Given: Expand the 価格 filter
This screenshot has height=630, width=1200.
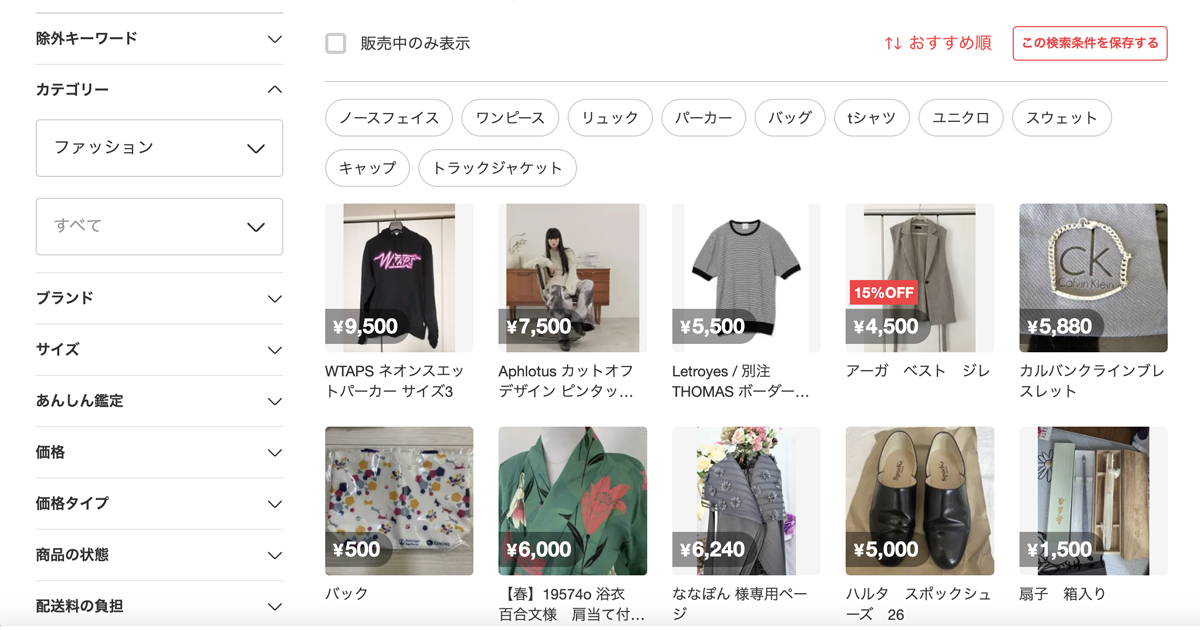Looking at the screenshot, I should click(159, 452).
